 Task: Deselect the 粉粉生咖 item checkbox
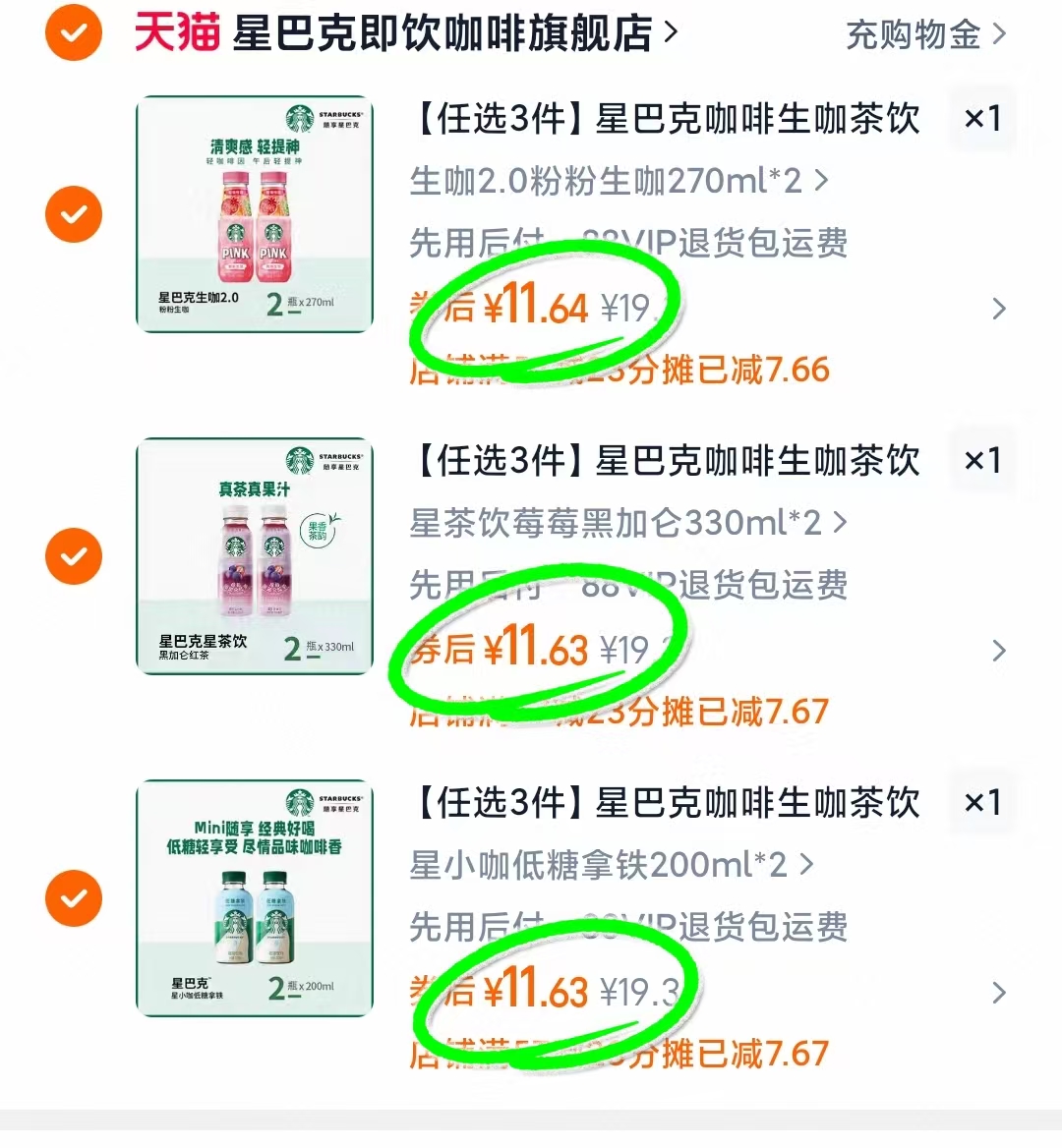coord(74,213)
